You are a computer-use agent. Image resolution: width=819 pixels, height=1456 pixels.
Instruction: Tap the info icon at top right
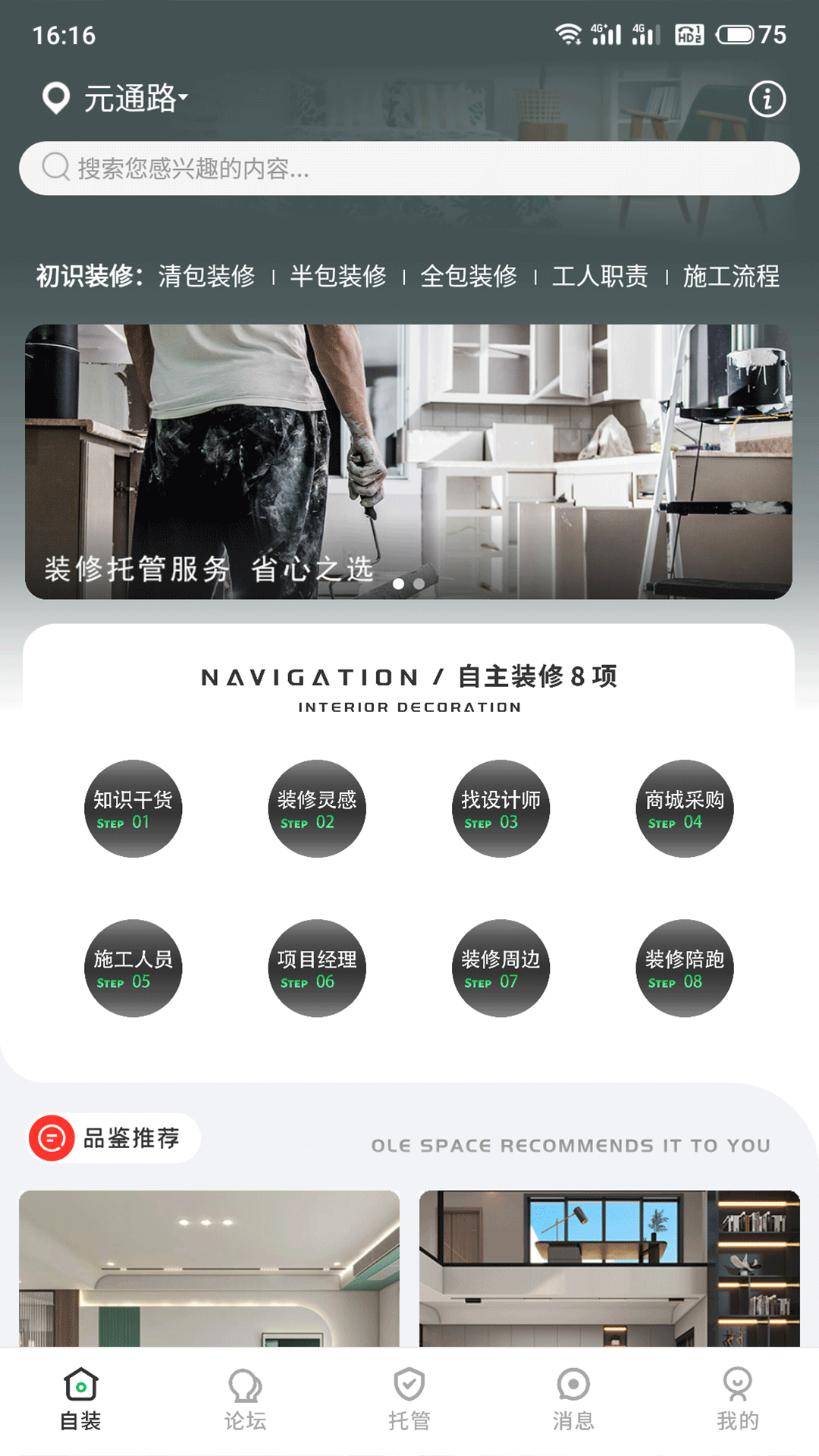pos(767,99)
